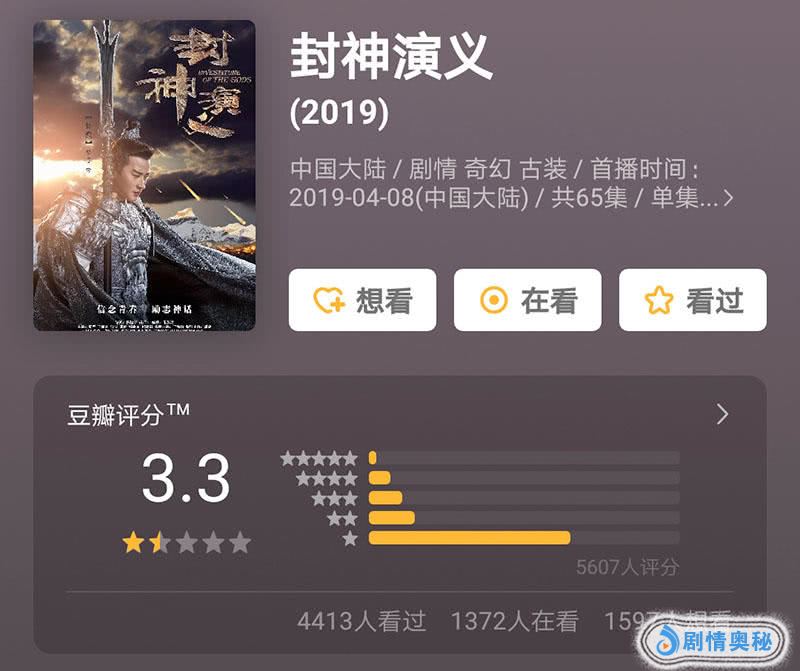
Task: Mark the show as 在看
Action: tap(527, 300)
